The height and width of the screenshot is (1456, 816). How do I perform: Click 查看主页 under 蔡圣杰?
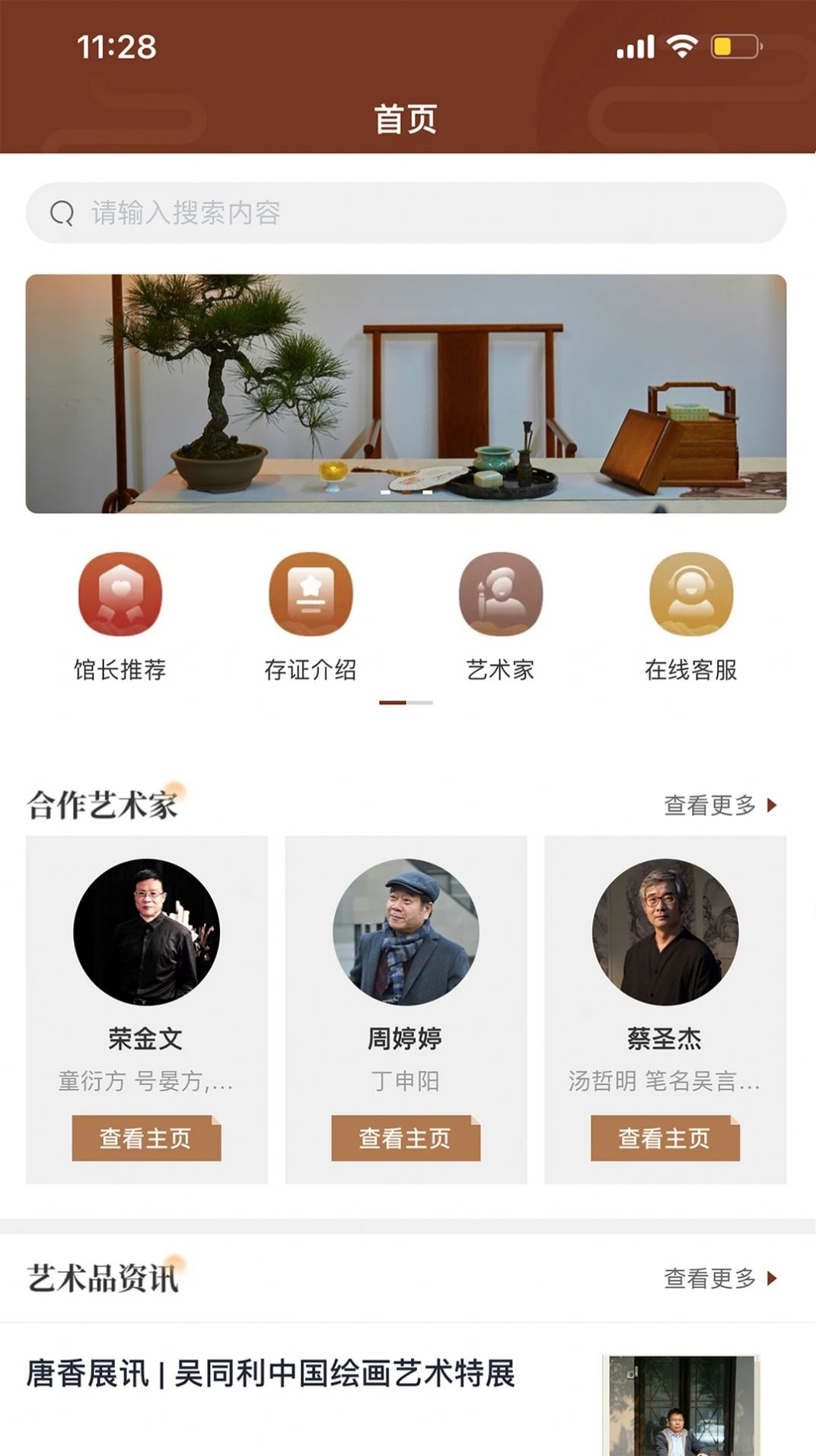663,1138
